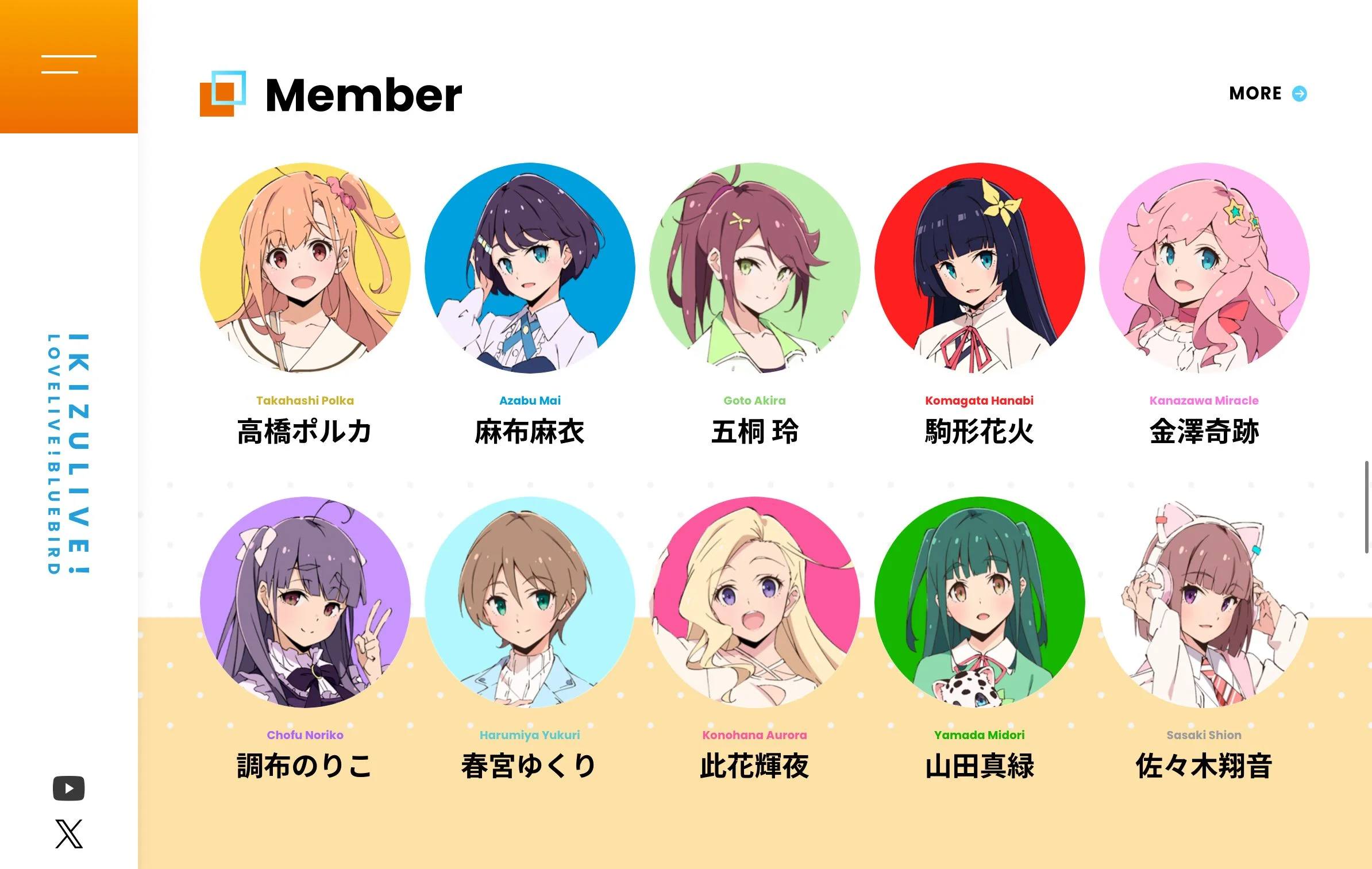1372x869 pixels.
Task: Open Yamada Midori's member page
Action: (x=979, y=602)
